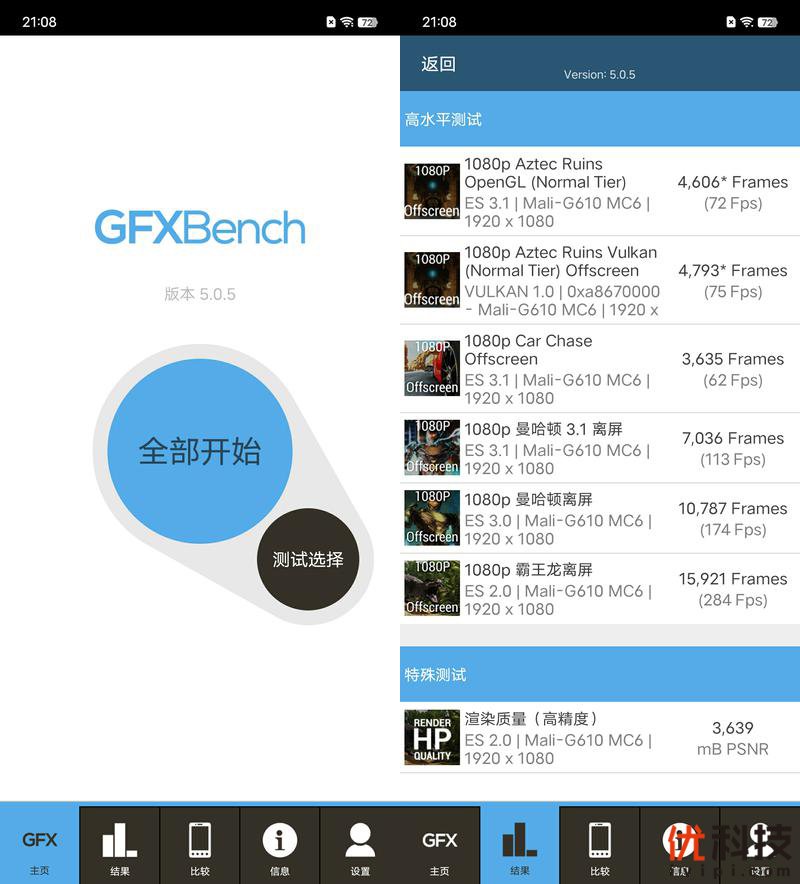View the 1080p Car Chase Offscreen result
800x884 pixels.
coord(600,369)
